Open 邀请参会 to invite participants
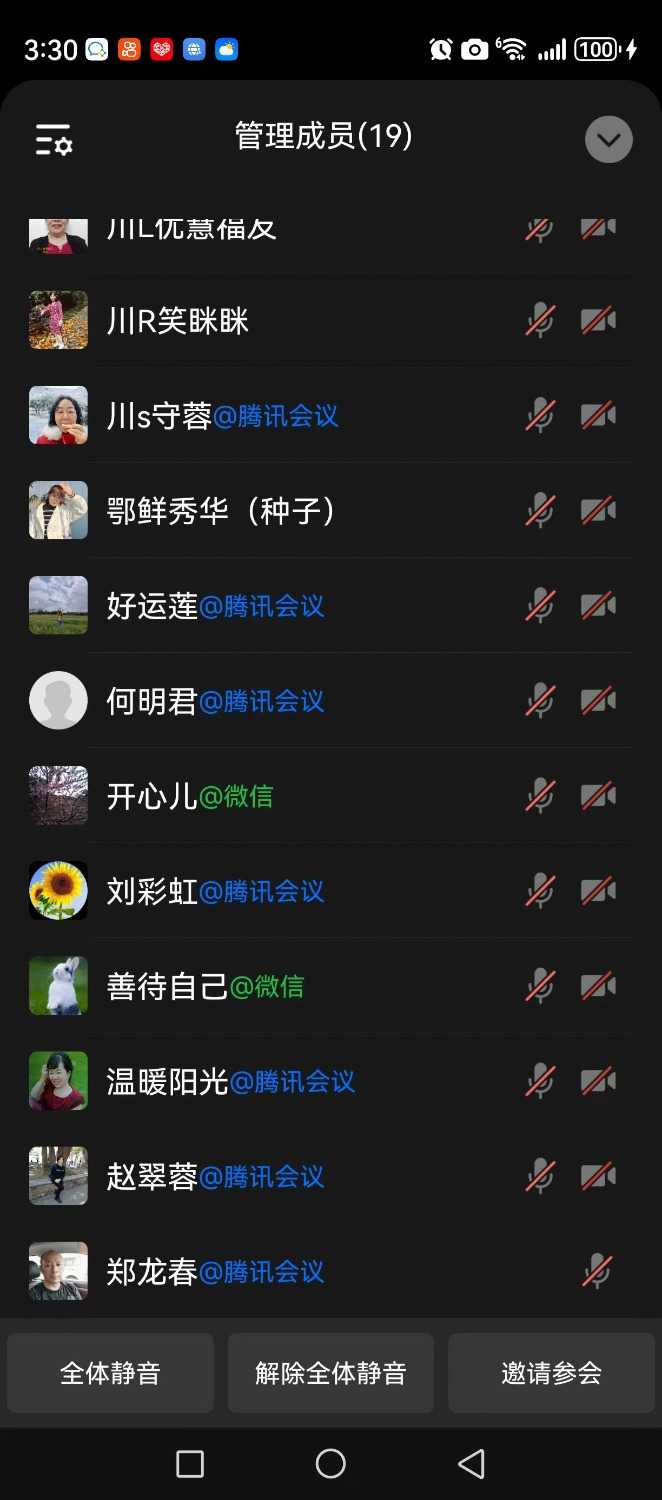The height and width of the screenshot is (1500, 662). coord(551,1373)
